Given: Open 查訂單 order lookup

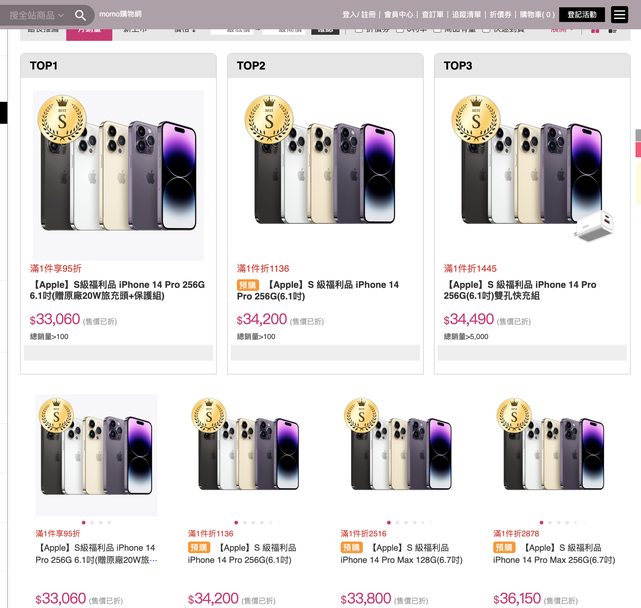Looking at the screenshot, I should pos(432,15).
